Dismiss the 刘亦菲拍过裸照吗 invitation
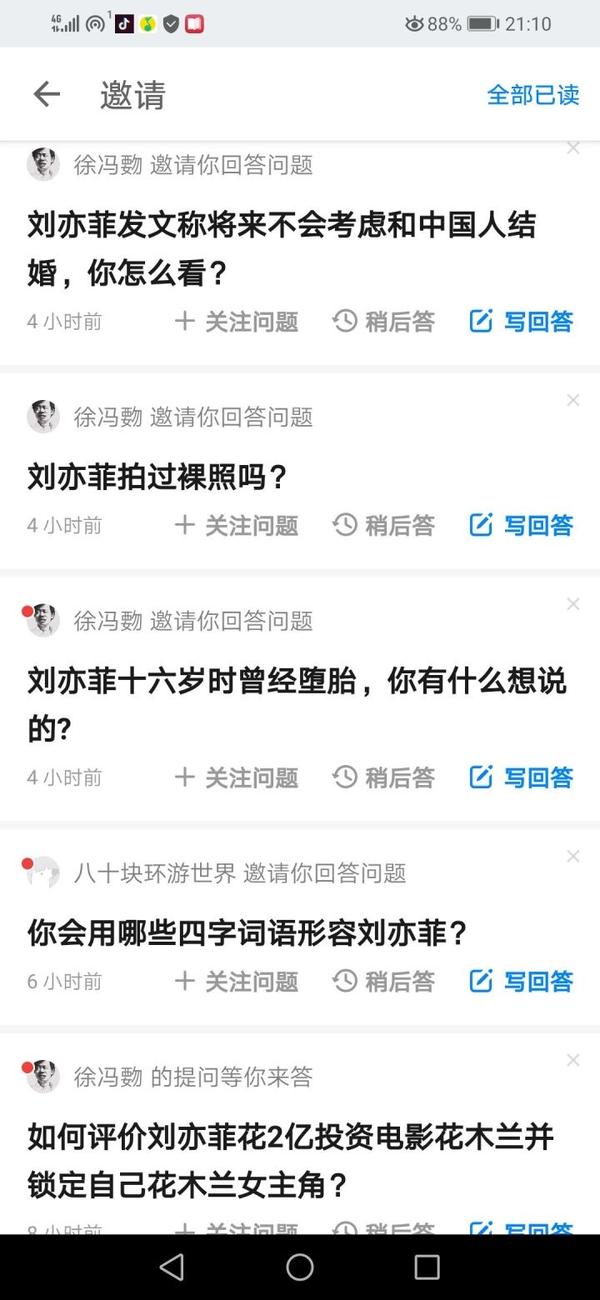The width and height of the screenshot is (600, 1300). pos(573,401)
